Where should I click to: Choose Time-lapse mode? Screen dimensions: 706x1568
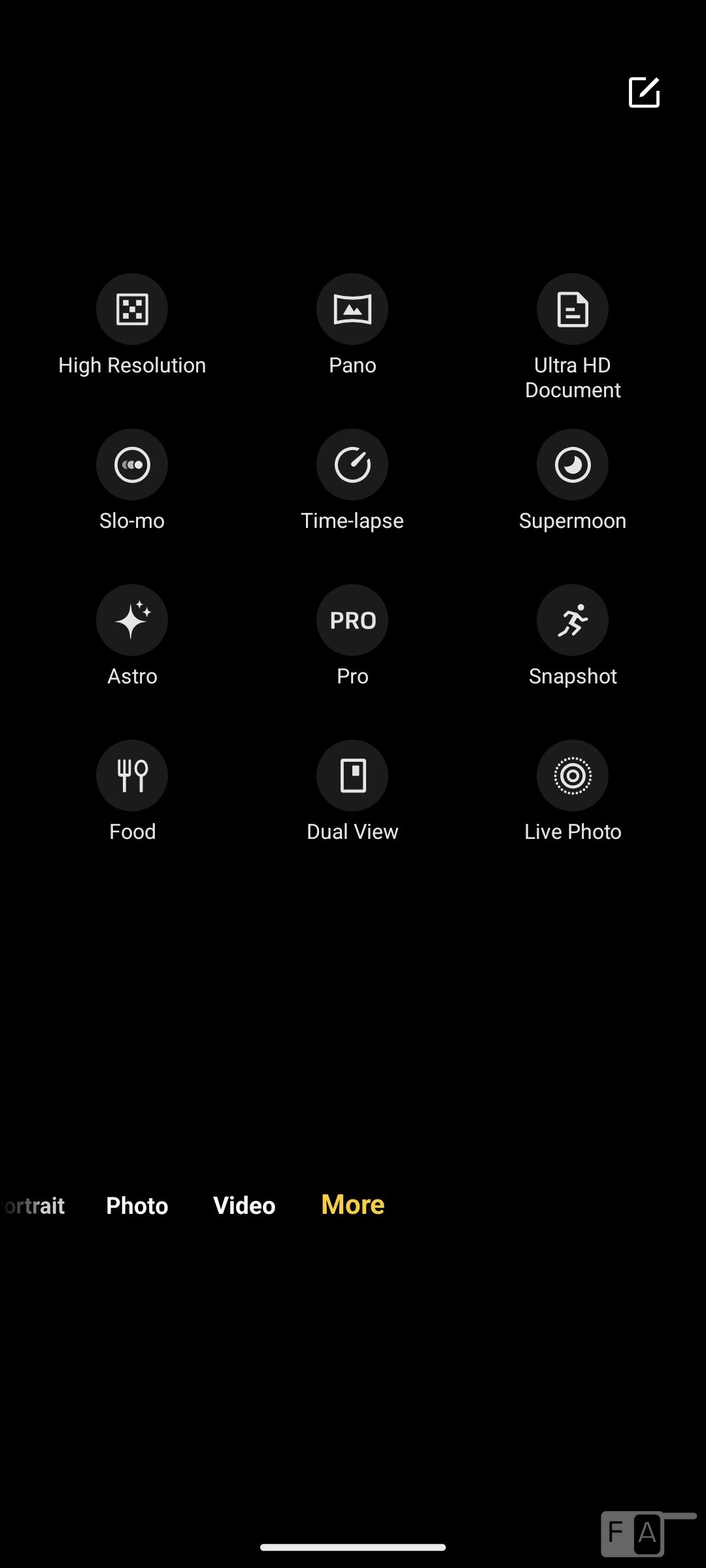tap(352, 465)
